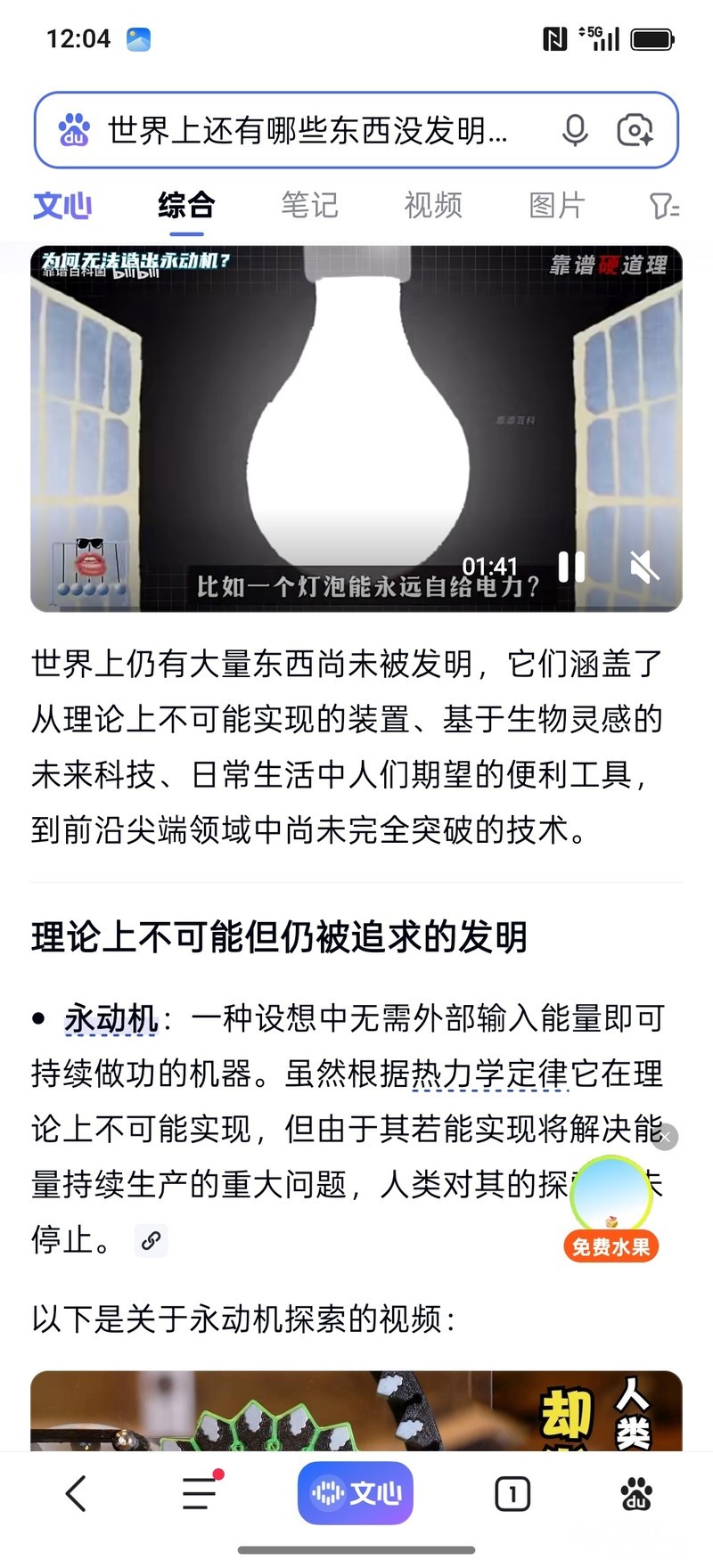Switch to the 笔记 tab
713x1568 pixels.
309,206
